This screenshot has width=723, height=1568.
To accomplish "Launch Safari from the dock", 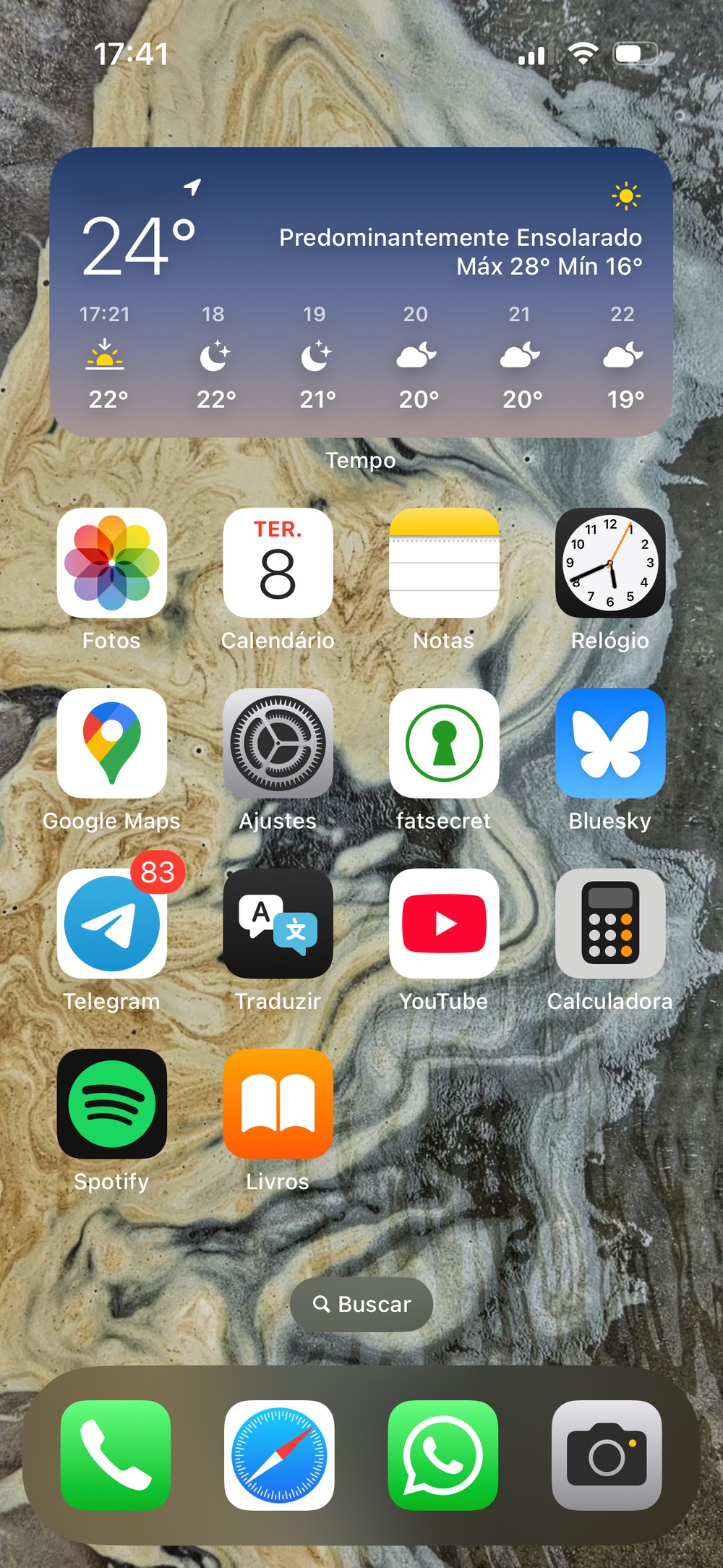I will [279, 1455].
